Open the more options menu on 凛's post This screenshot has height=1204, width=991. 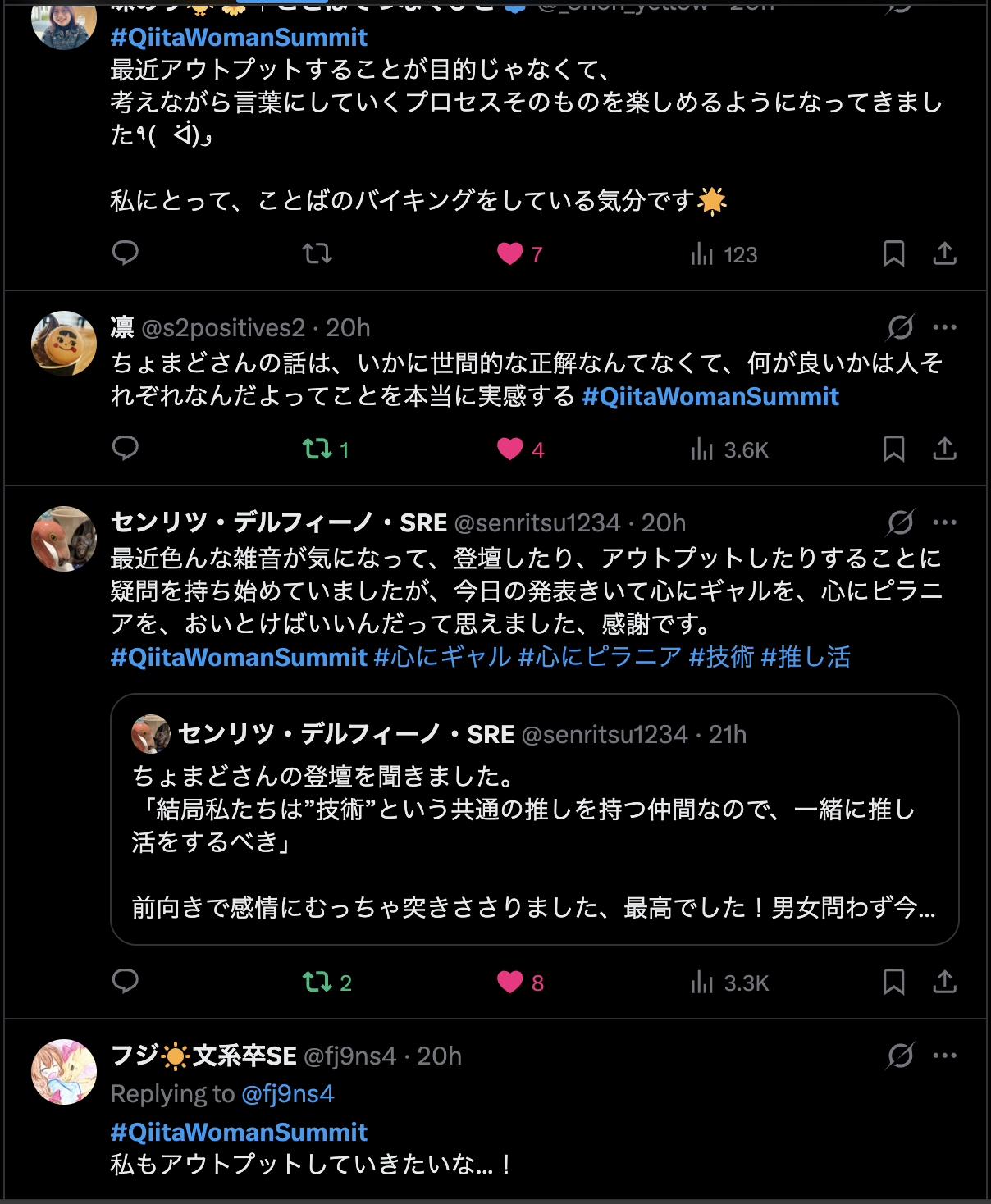pos(944,327)
